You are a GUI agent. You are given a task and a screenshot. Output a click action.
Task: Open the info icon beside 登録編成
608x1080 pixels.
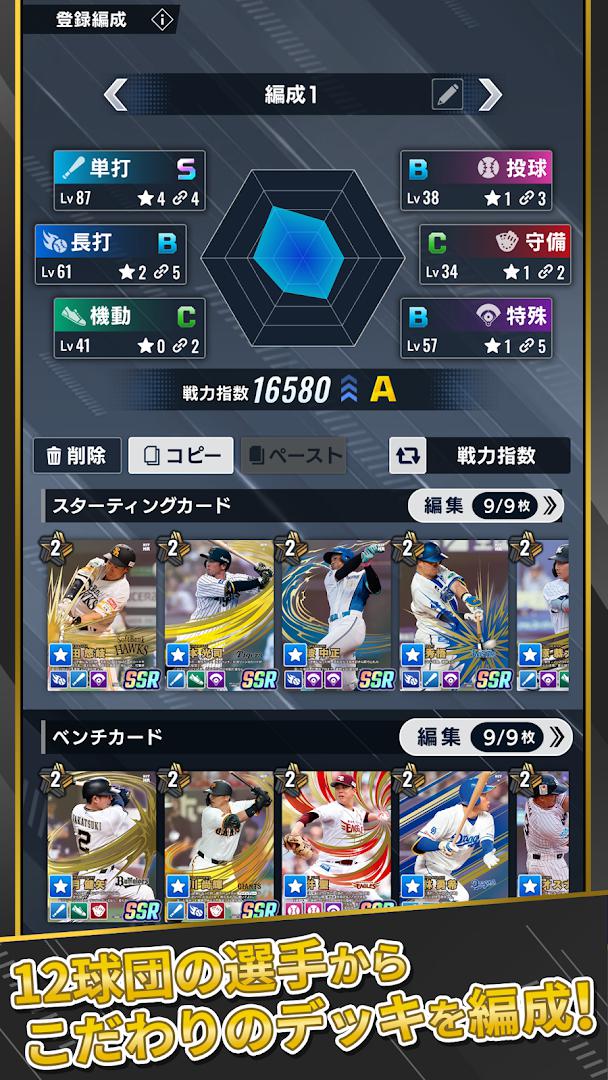(x=161, y=19)
